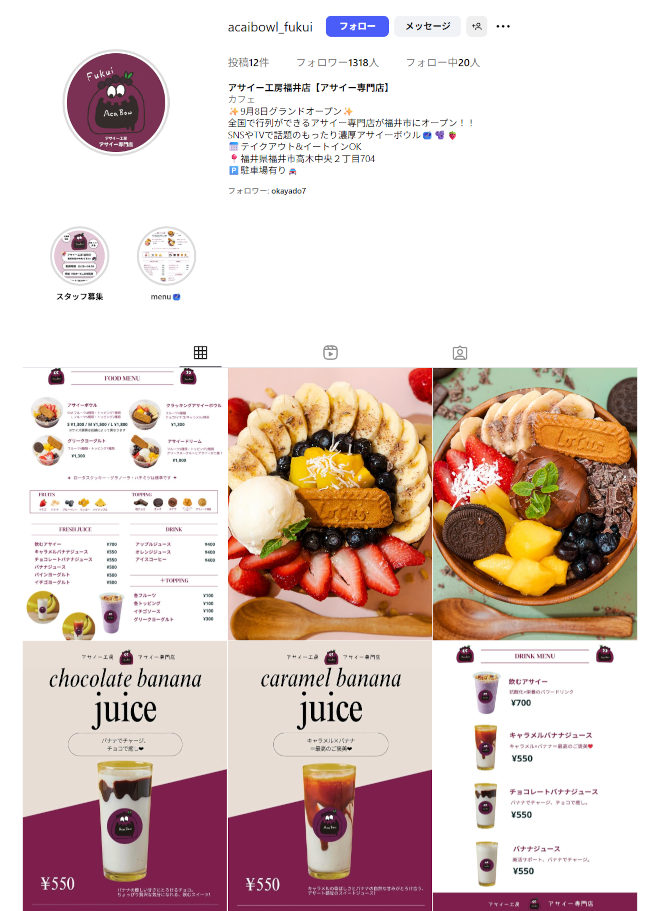This screenshot has height=911, width=650.
Task: Open the chocolate banana juice post
Action: point(124,775)
